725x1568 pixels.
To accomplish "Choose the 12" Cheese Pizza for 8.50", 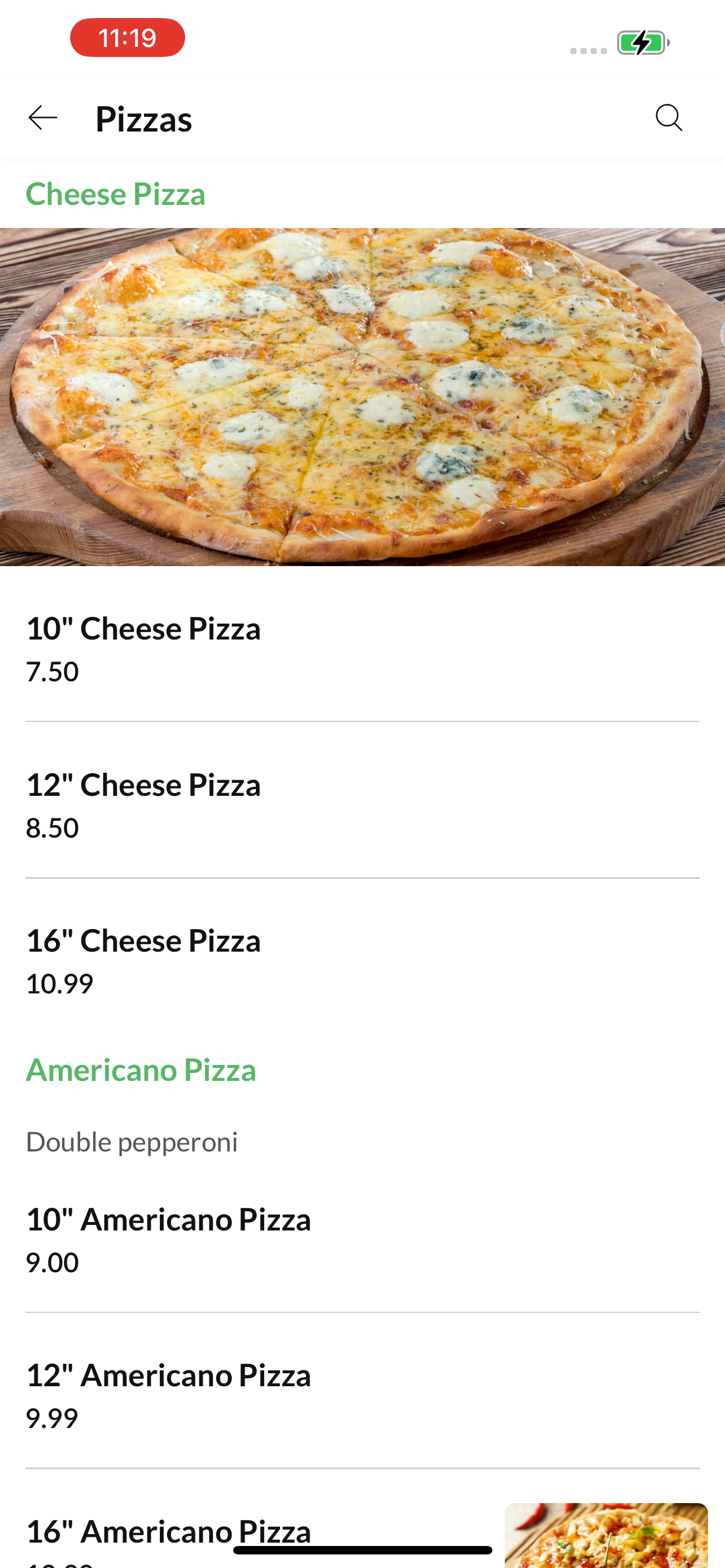I will pos(362,805).
